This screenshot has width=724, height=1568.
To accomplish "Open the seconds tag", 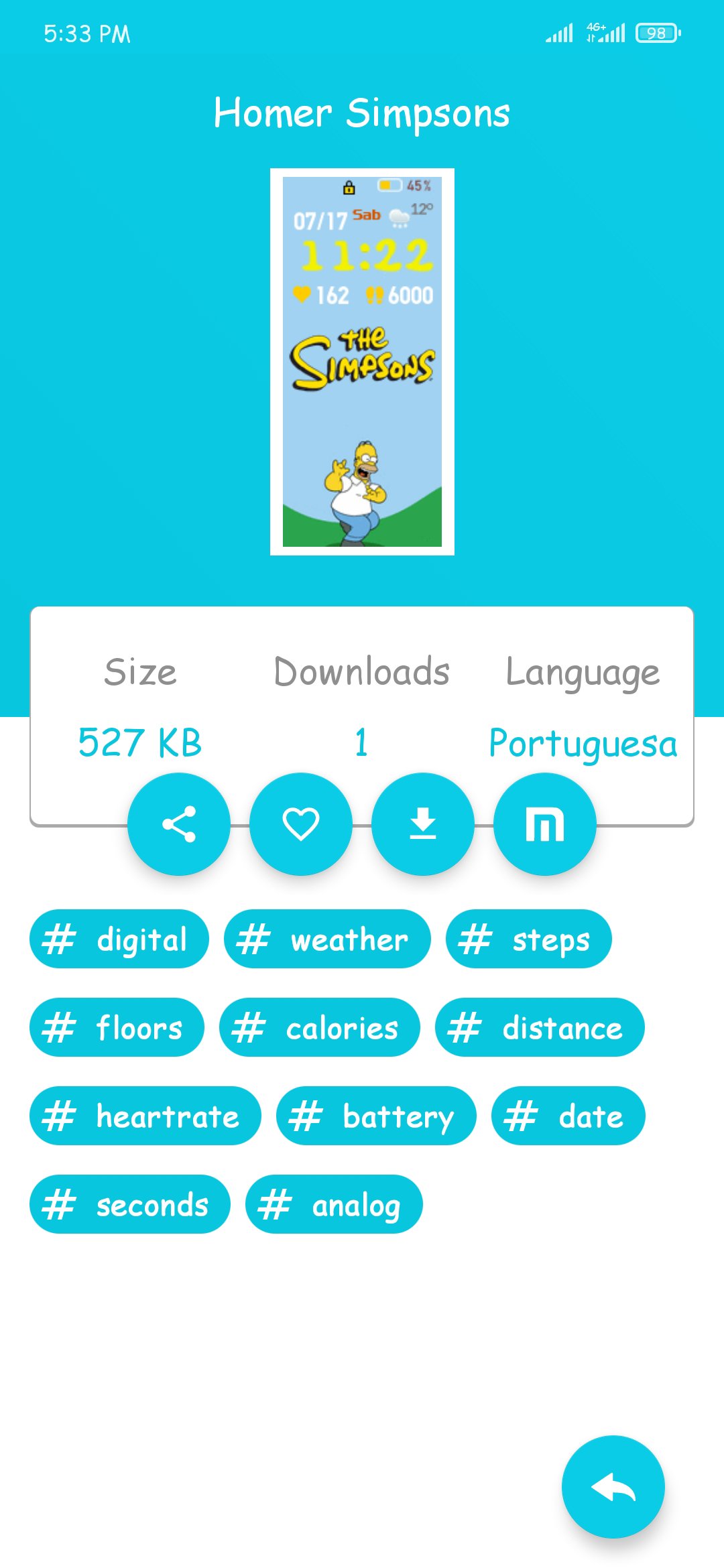I will (x=129, y=1204).
